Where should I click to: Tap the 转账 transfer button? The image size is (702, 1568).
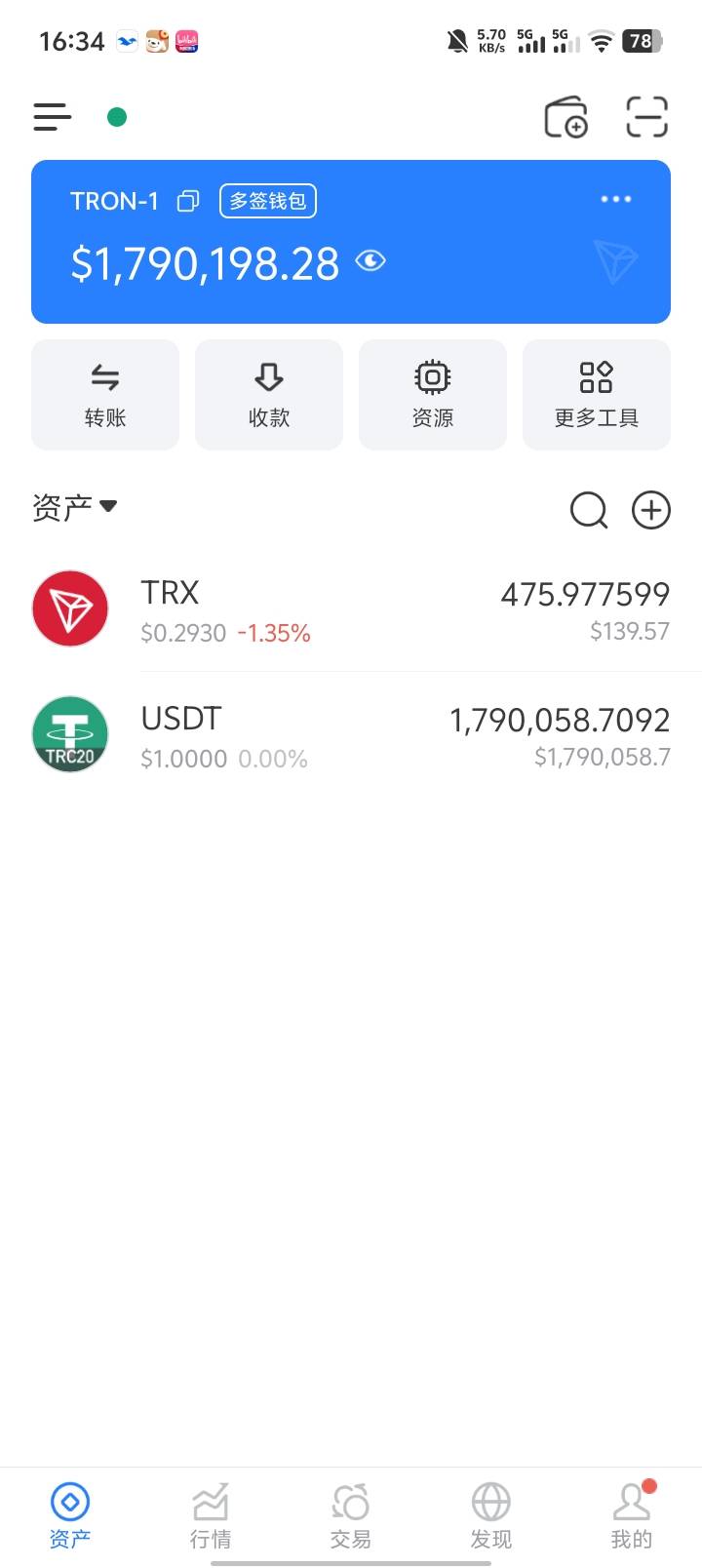click(x=105, y=394)
